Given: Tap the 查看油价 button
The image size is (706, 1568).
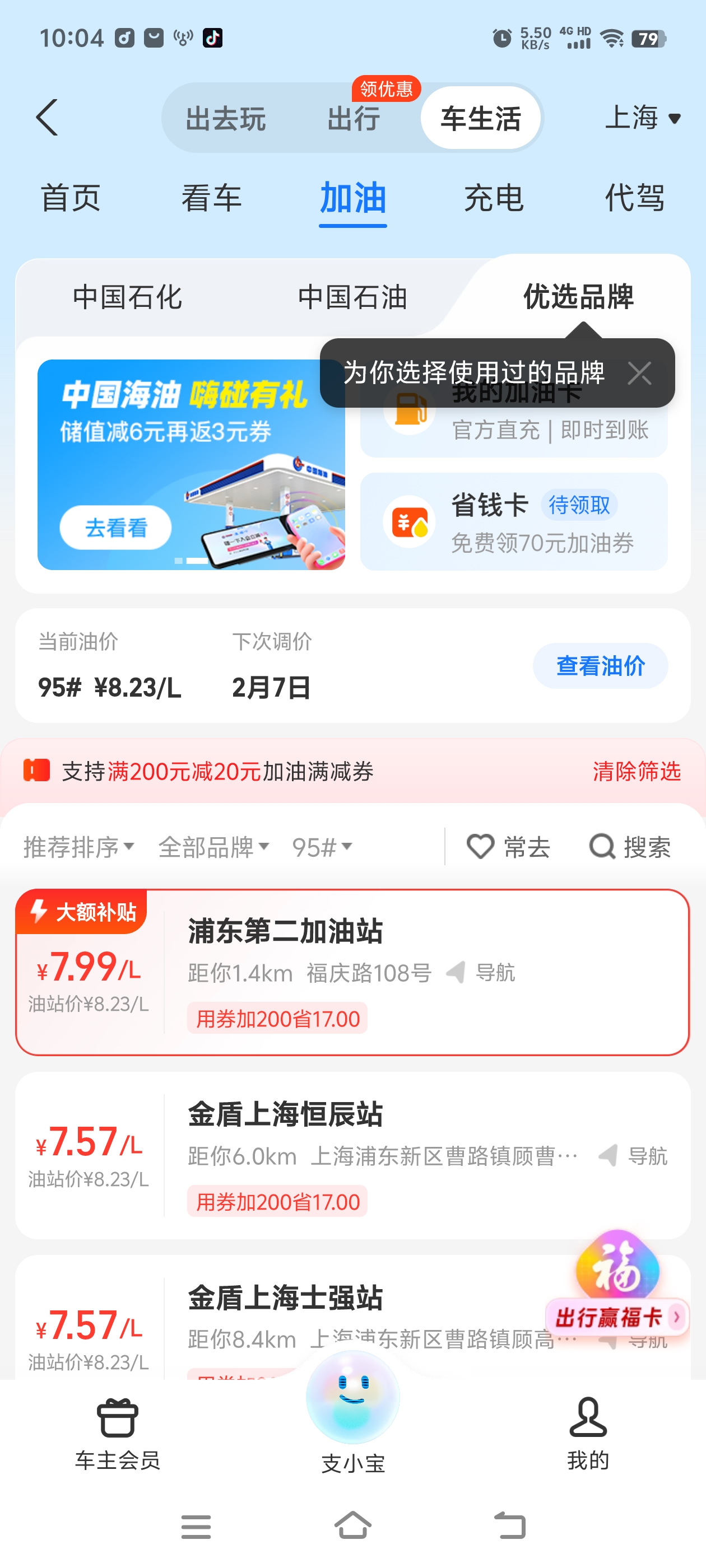Looking at the screenshot, I should 600,666.
